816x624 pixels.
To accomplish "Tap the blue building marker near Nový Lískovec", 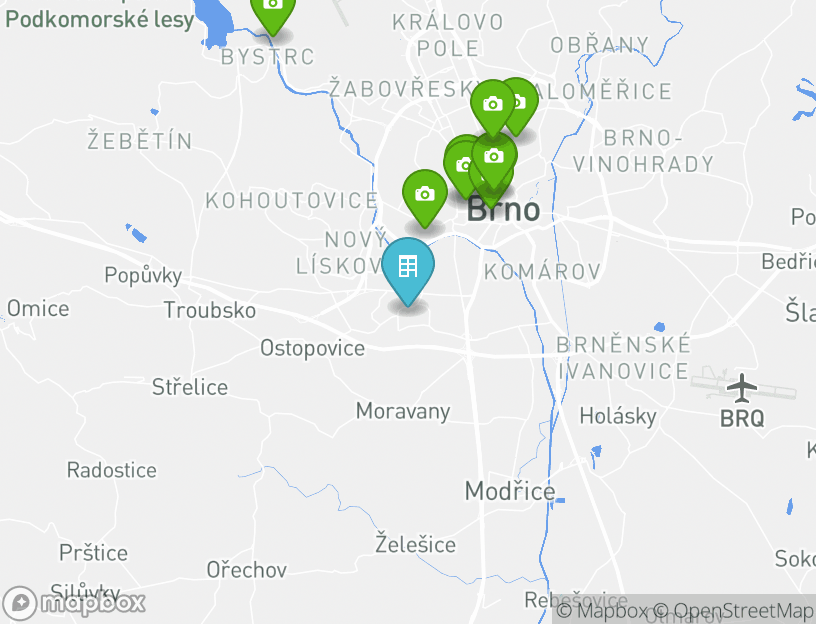I will [408, 268].
